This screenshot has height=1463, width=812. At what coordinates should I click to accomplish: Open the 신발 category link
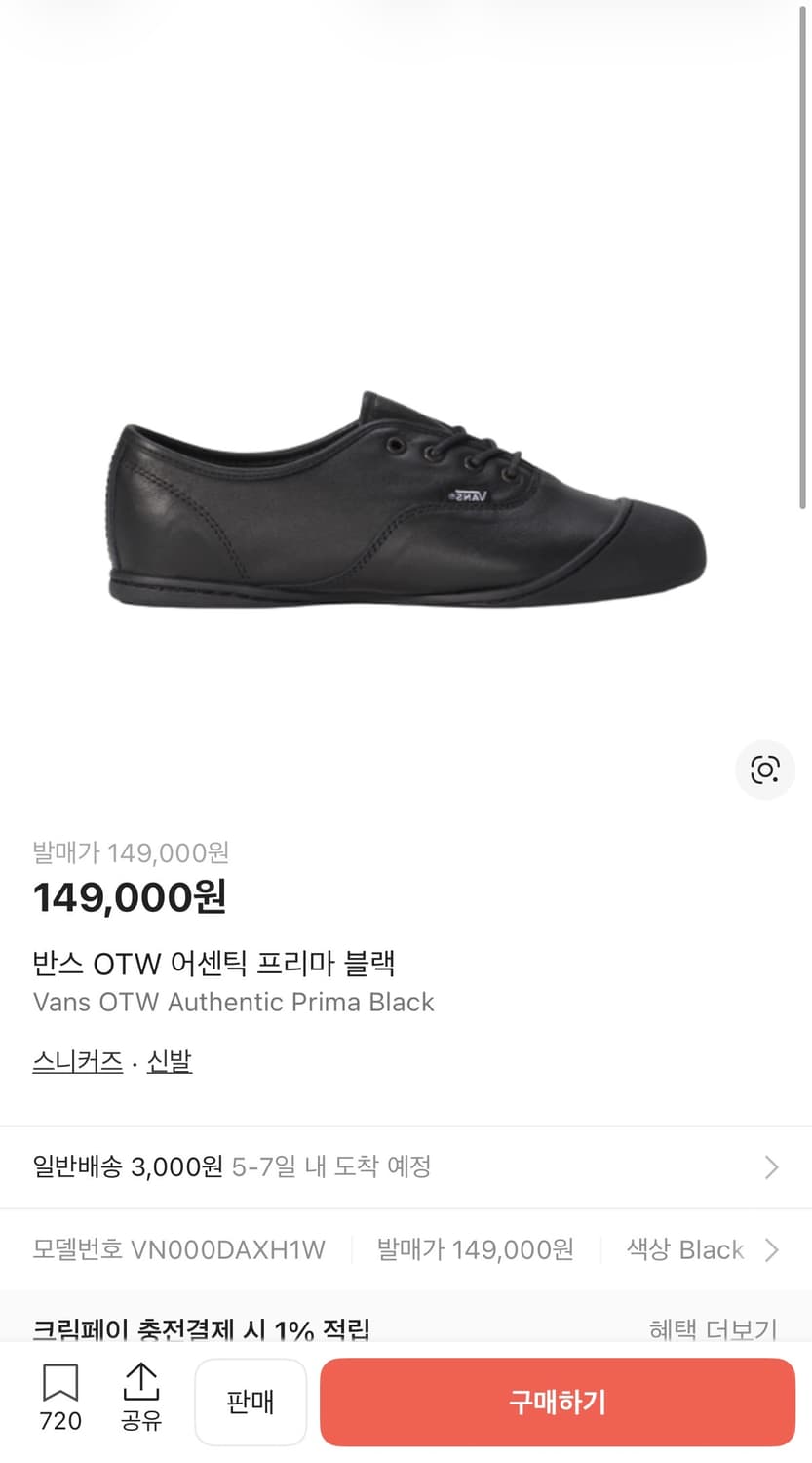[x=170, y=1061]
